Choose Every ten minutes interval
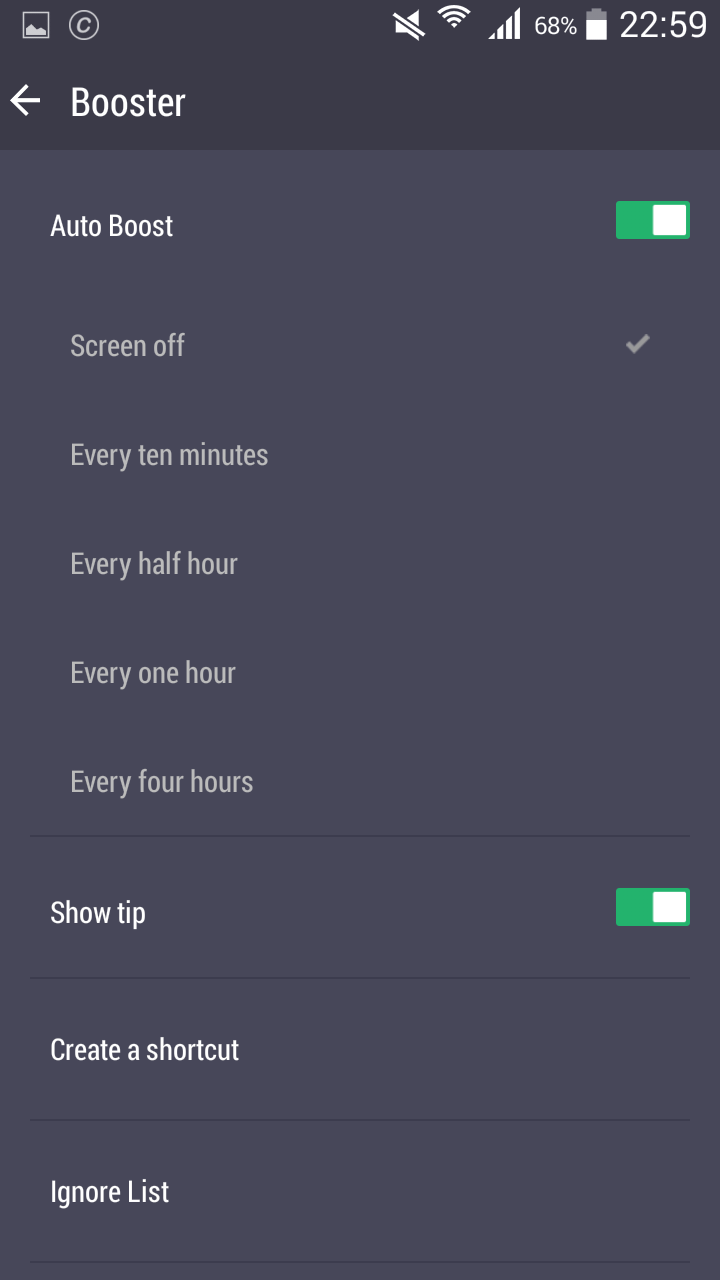720x1280 pixels. (x=360, y=455)
